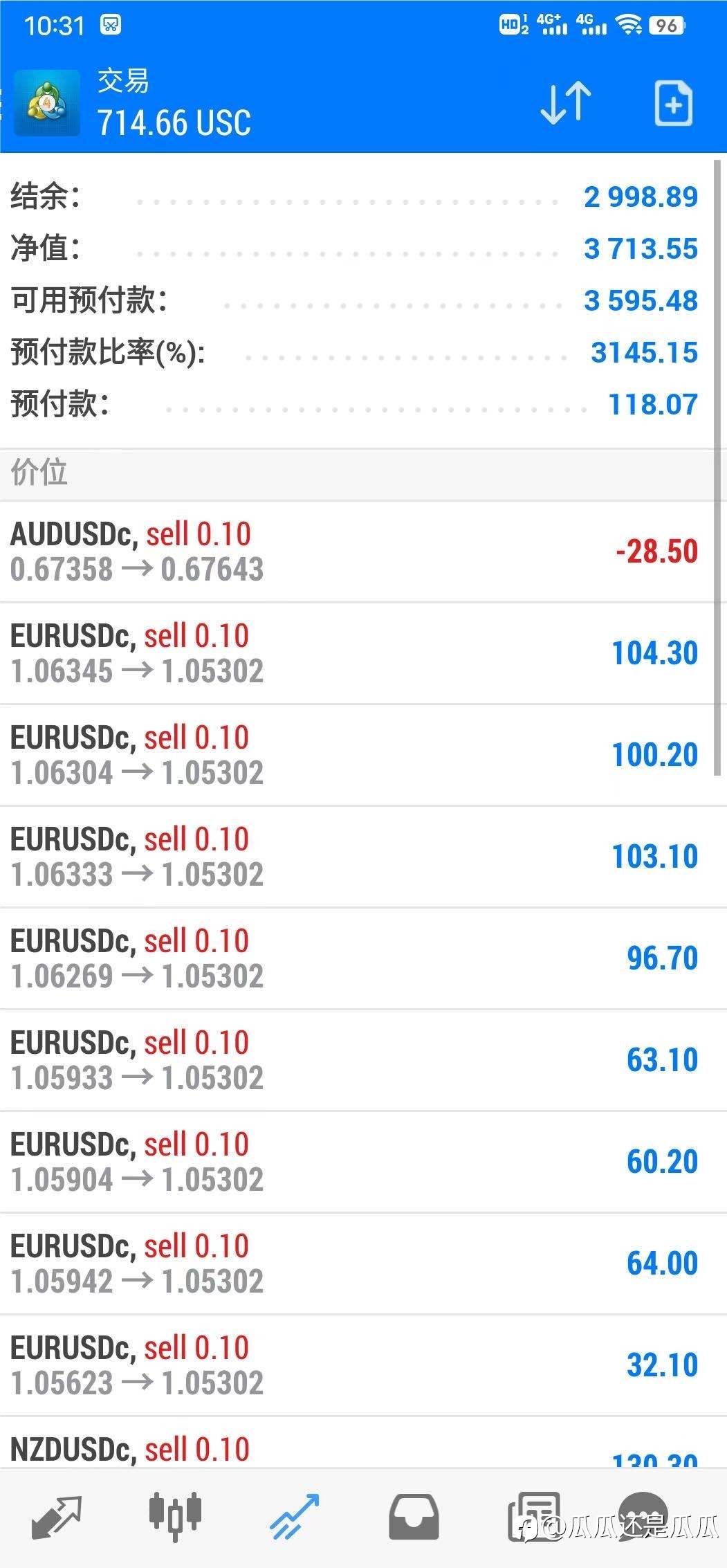Open EURUSDc position opened at 1.06345

coord(354,653)
